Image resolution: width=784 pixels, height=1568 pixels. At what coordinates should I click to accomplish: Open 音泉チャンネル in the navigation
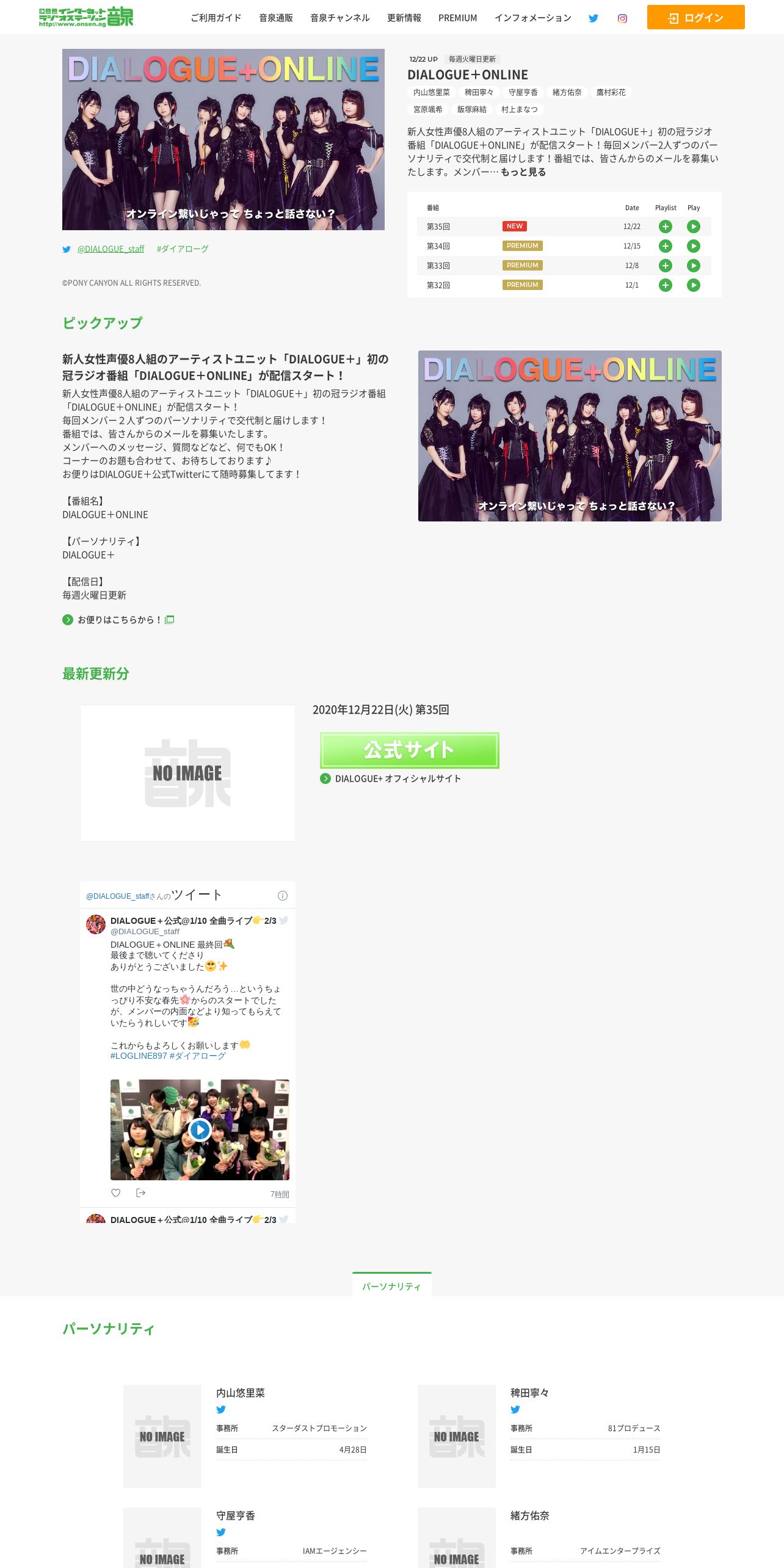[x=340, y=18]
